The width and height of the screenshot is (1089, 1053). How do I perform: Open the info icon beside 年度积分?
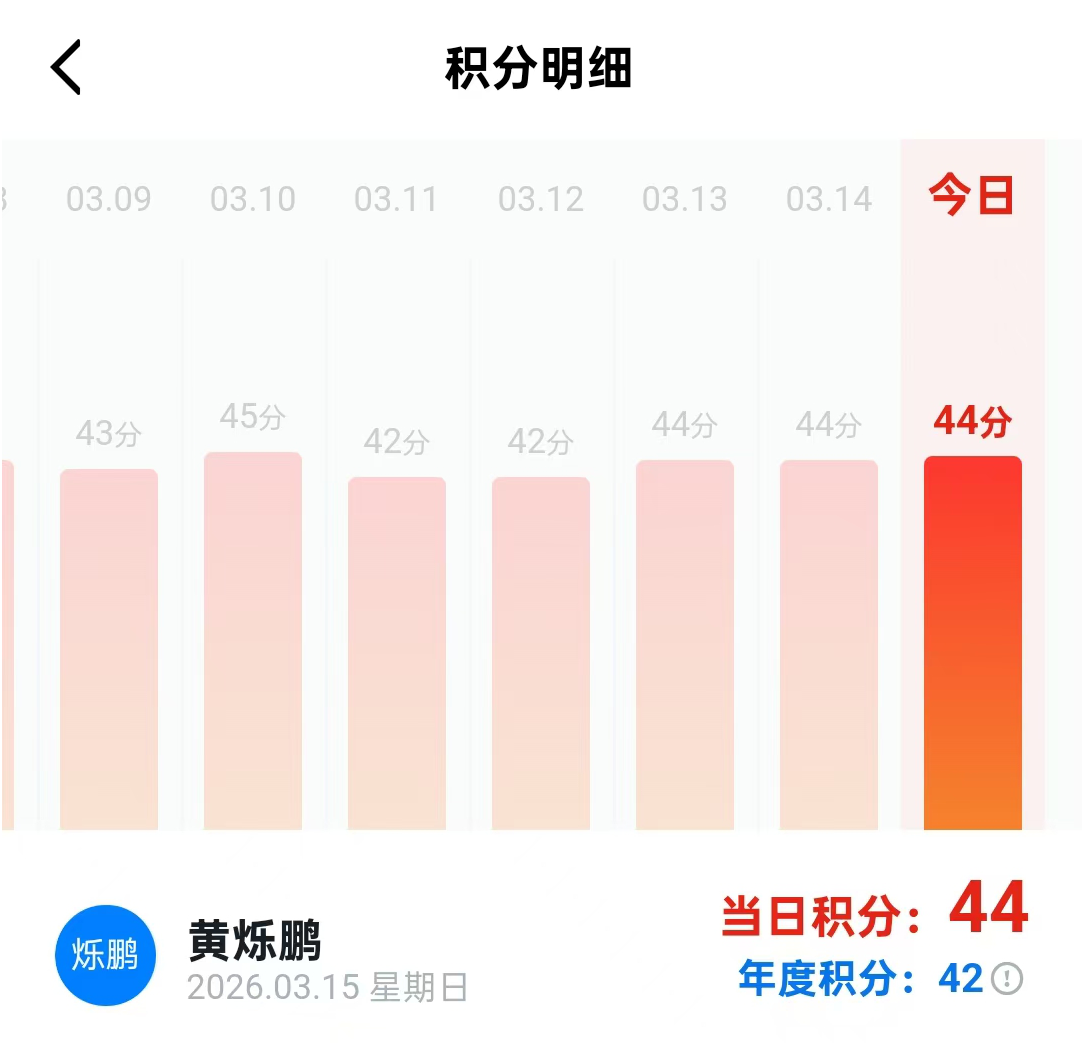1007,979
